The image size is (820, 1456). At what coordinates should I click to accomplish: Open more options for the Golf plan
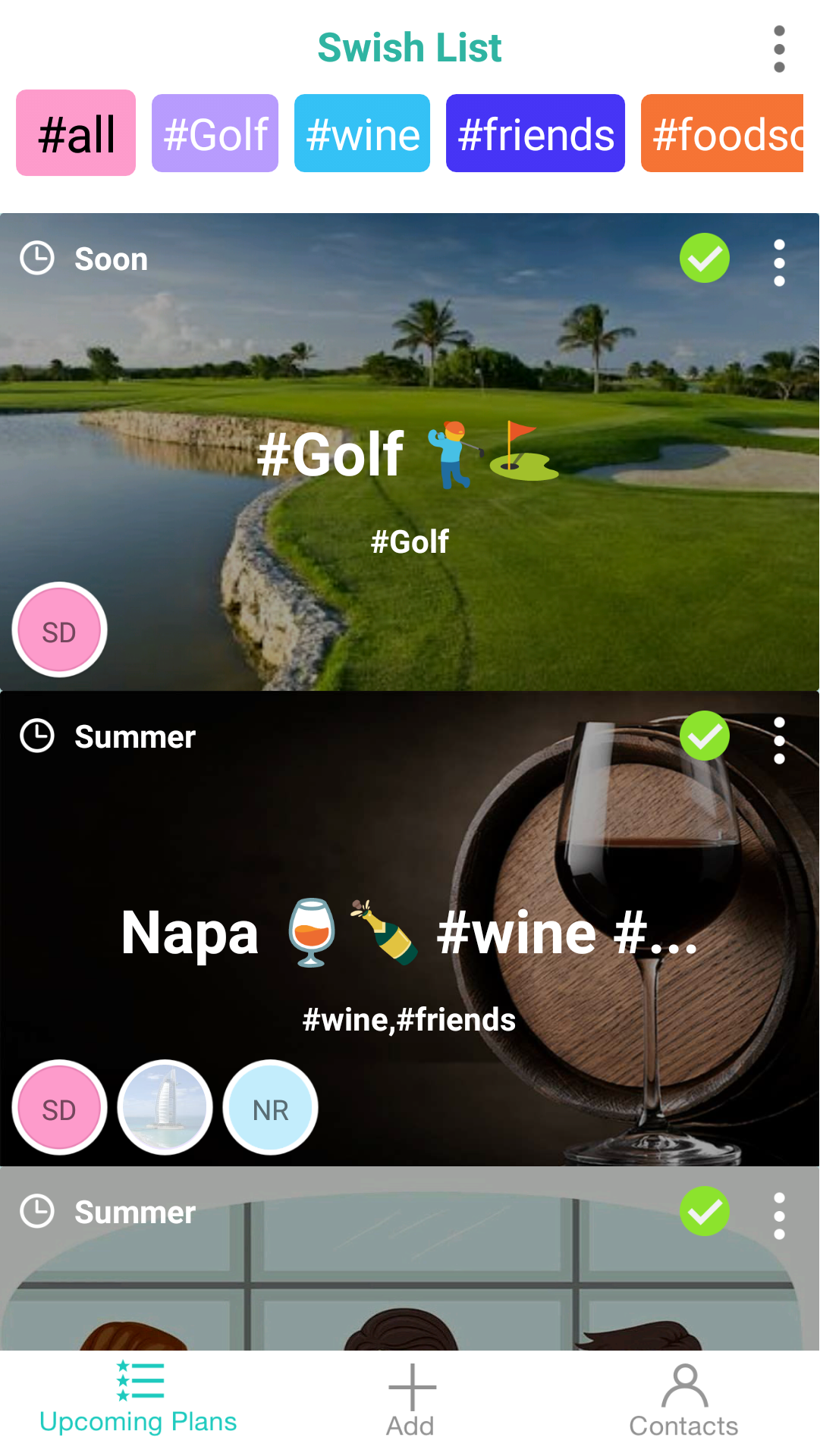point(779,263)
